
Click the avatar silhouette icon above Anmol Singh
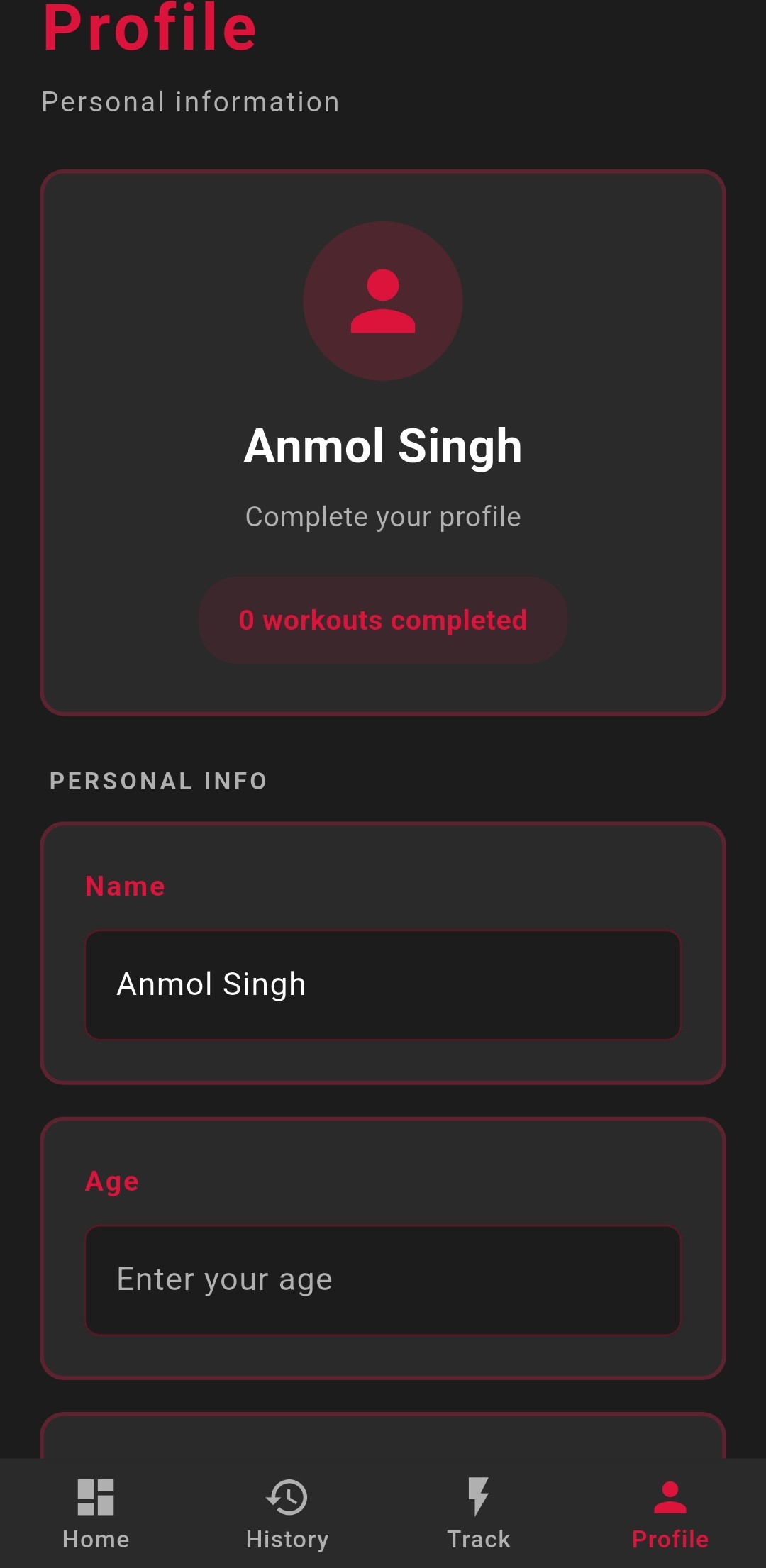[x=382, y=301]
